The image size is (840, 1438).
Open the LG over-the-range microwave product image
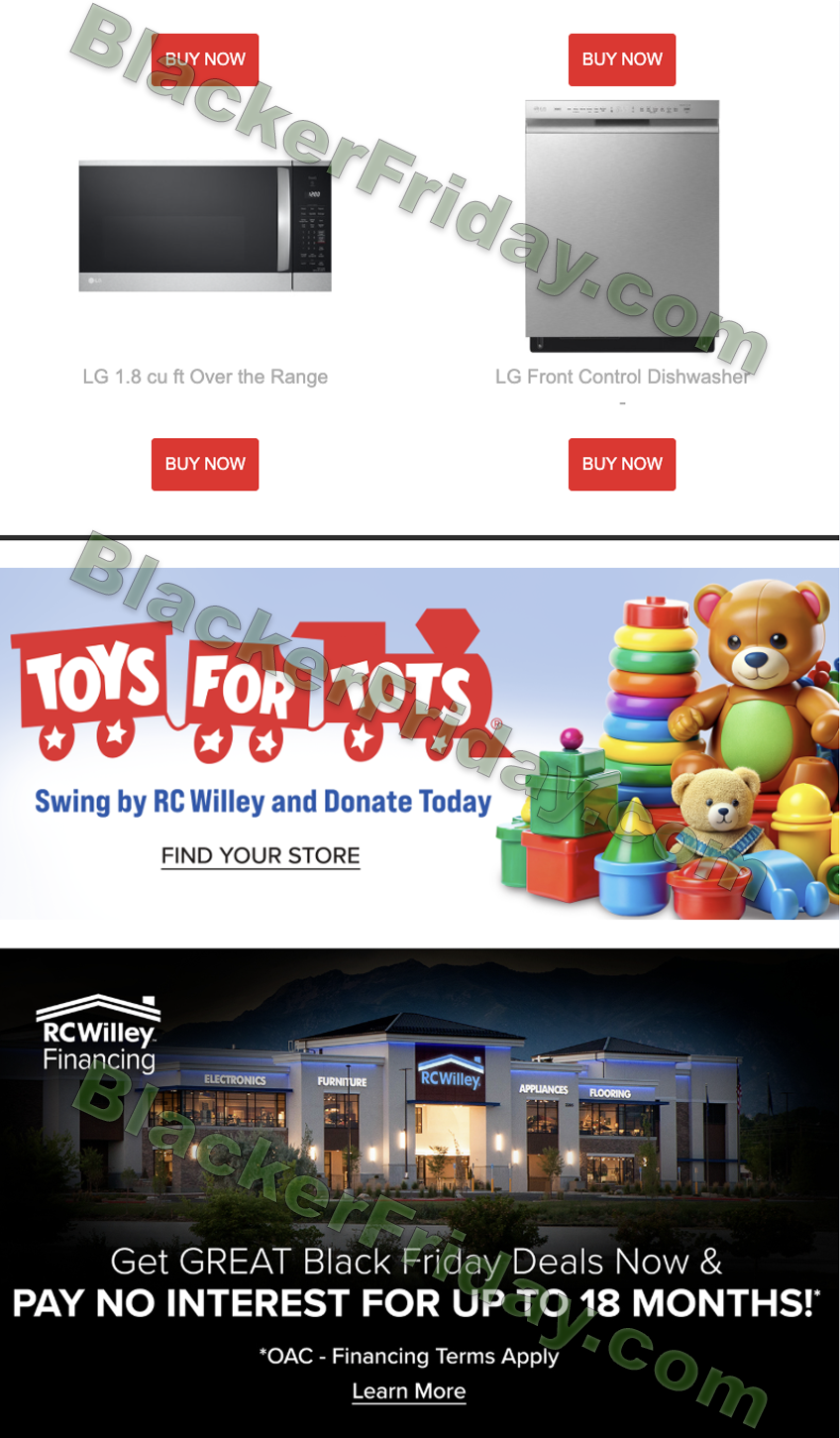click(205, 227)
